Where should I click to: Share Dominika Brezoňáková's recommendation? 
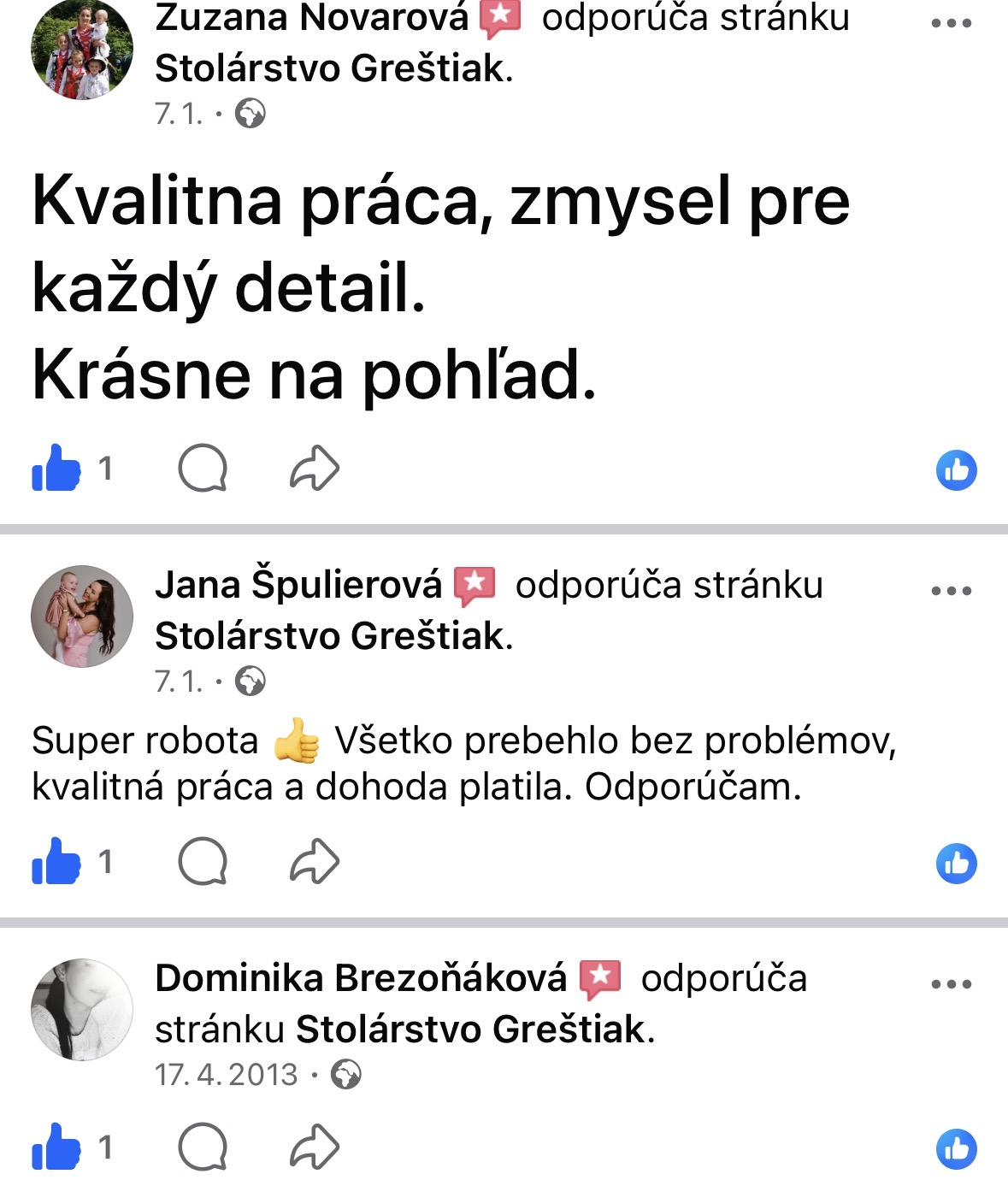coord(315,1147)
